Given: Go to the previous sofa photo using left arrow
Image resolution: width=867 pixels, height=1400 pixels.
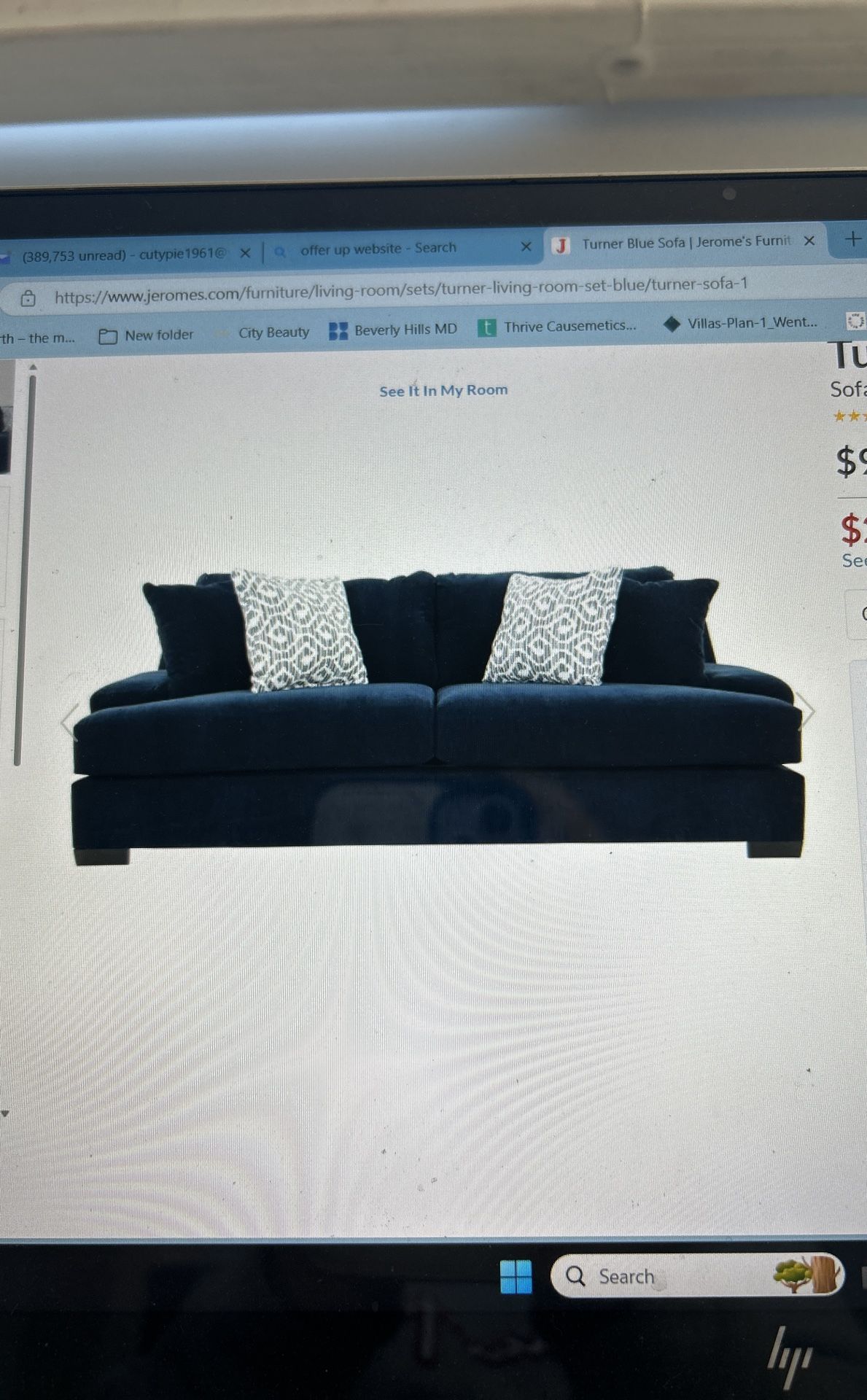Looking at the screenshot, I should [x=69, y=722].
